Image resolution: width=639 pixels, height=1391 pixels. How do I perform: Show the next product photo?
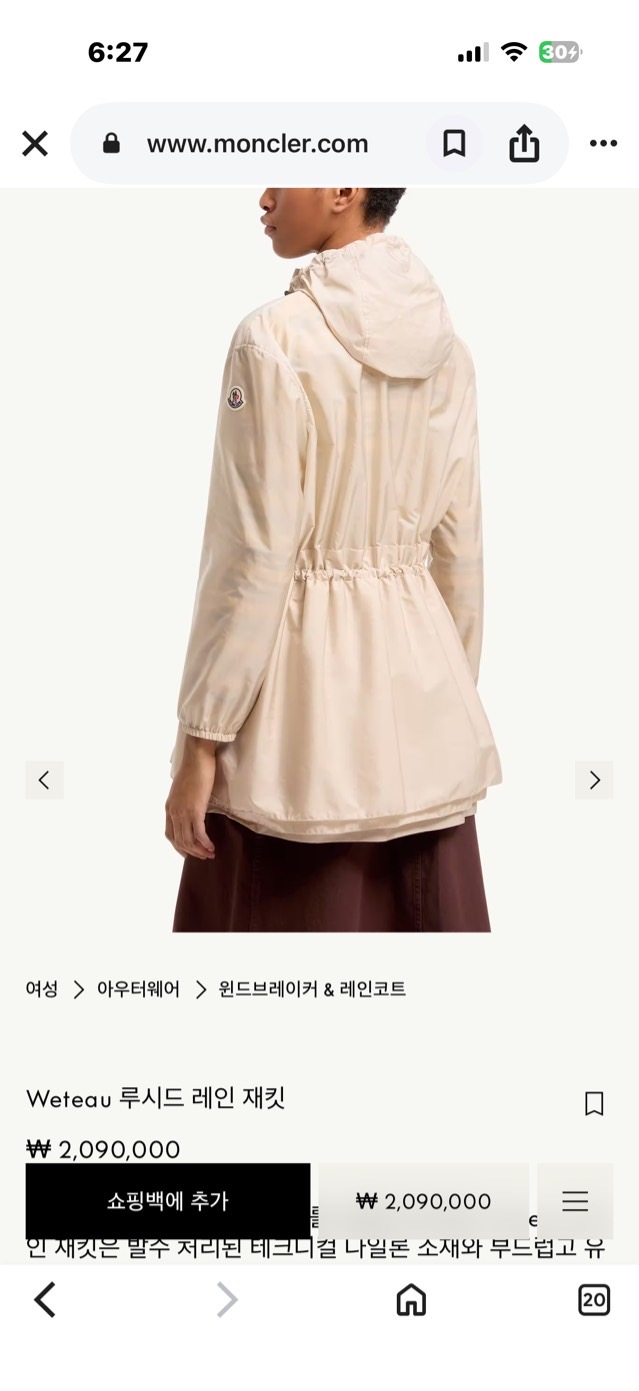(594, 780)
